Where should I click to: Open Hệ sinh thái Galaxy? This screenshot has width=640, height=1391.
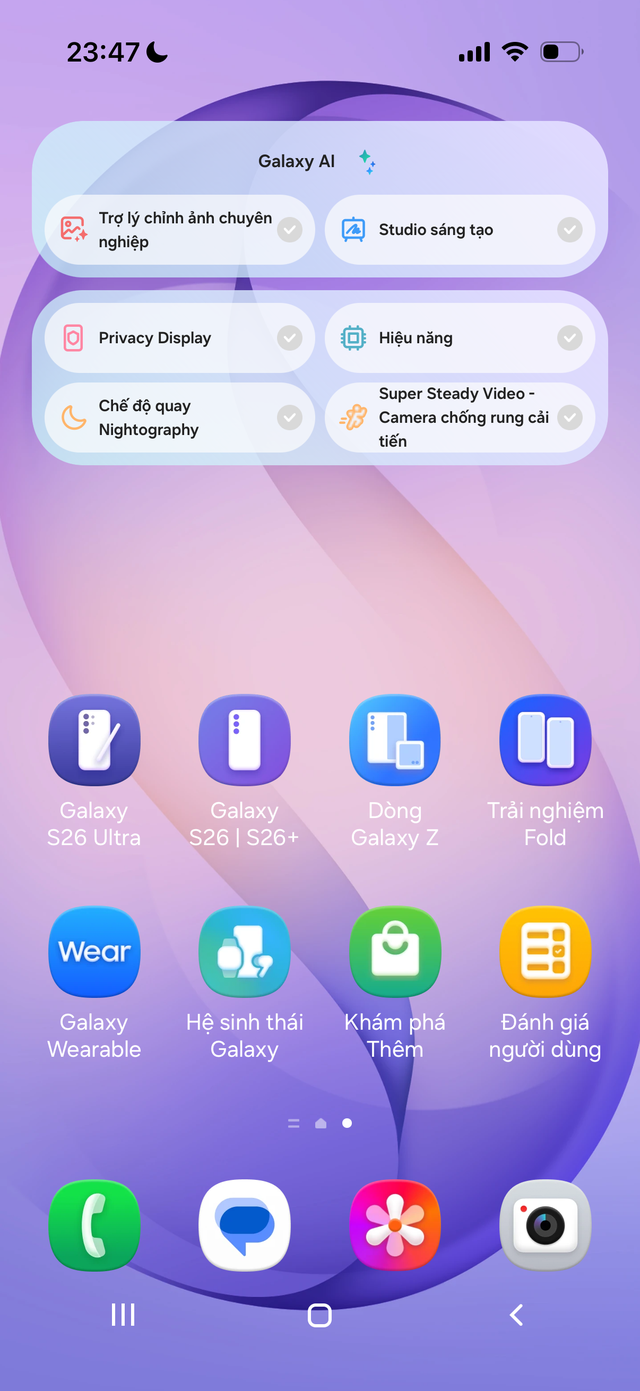(244, 952)
